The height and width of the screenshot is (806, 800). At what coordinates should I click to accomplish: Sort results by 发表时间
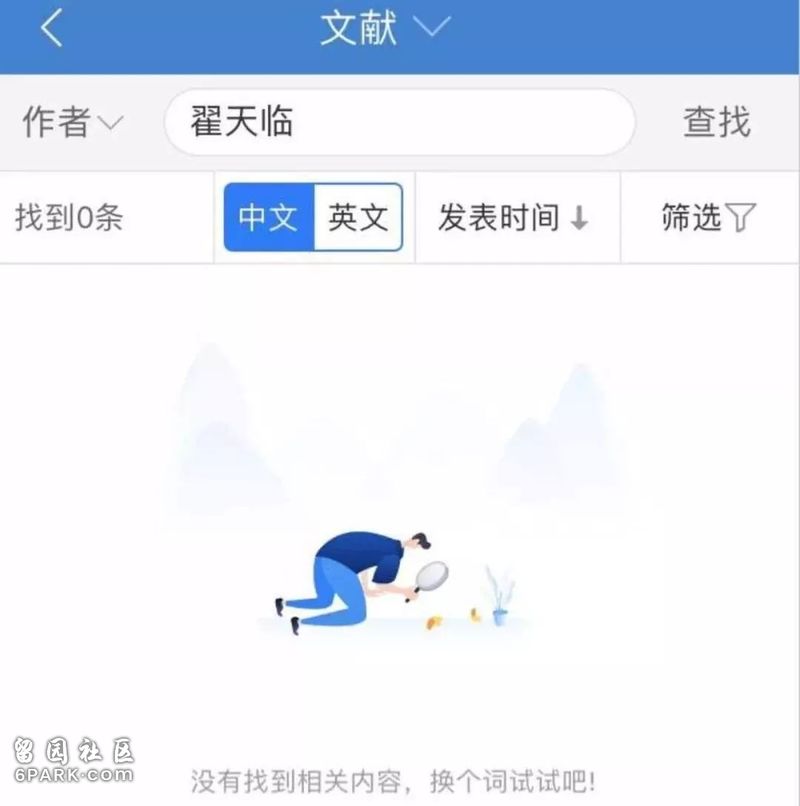tap(514, 217)
